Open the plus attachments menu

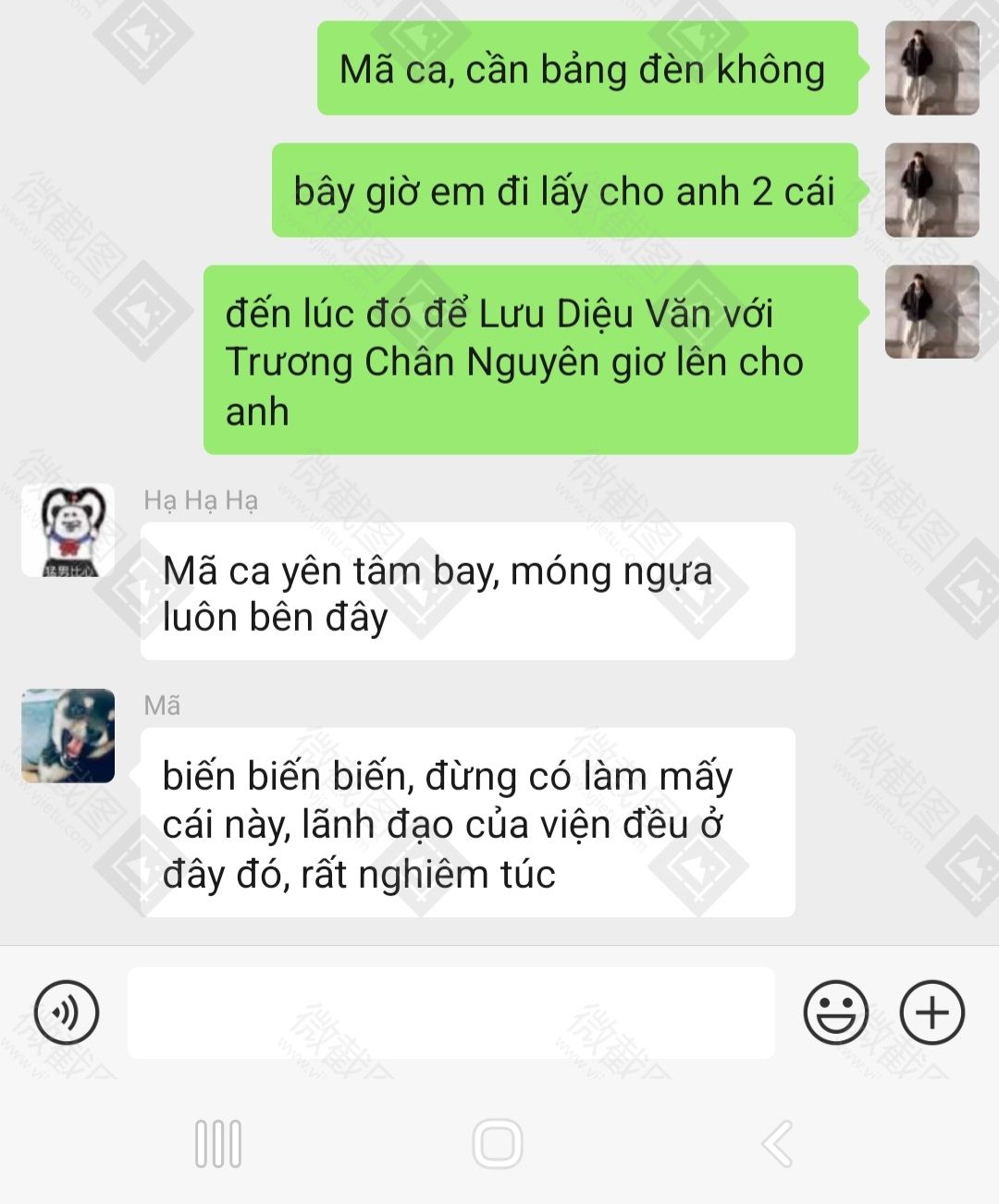[x=931, y=1013]
